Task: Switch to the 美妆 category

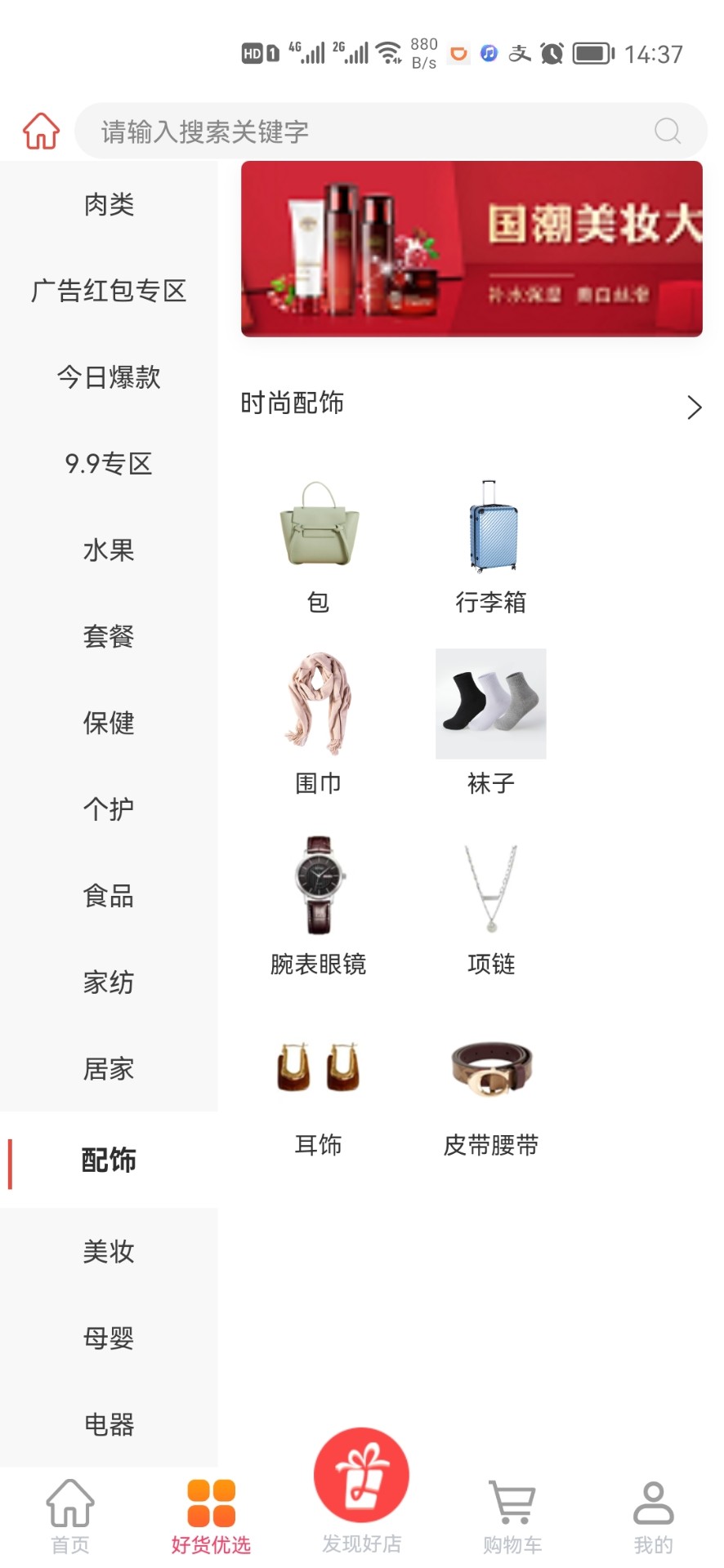Action: (x=106, y=1251)
